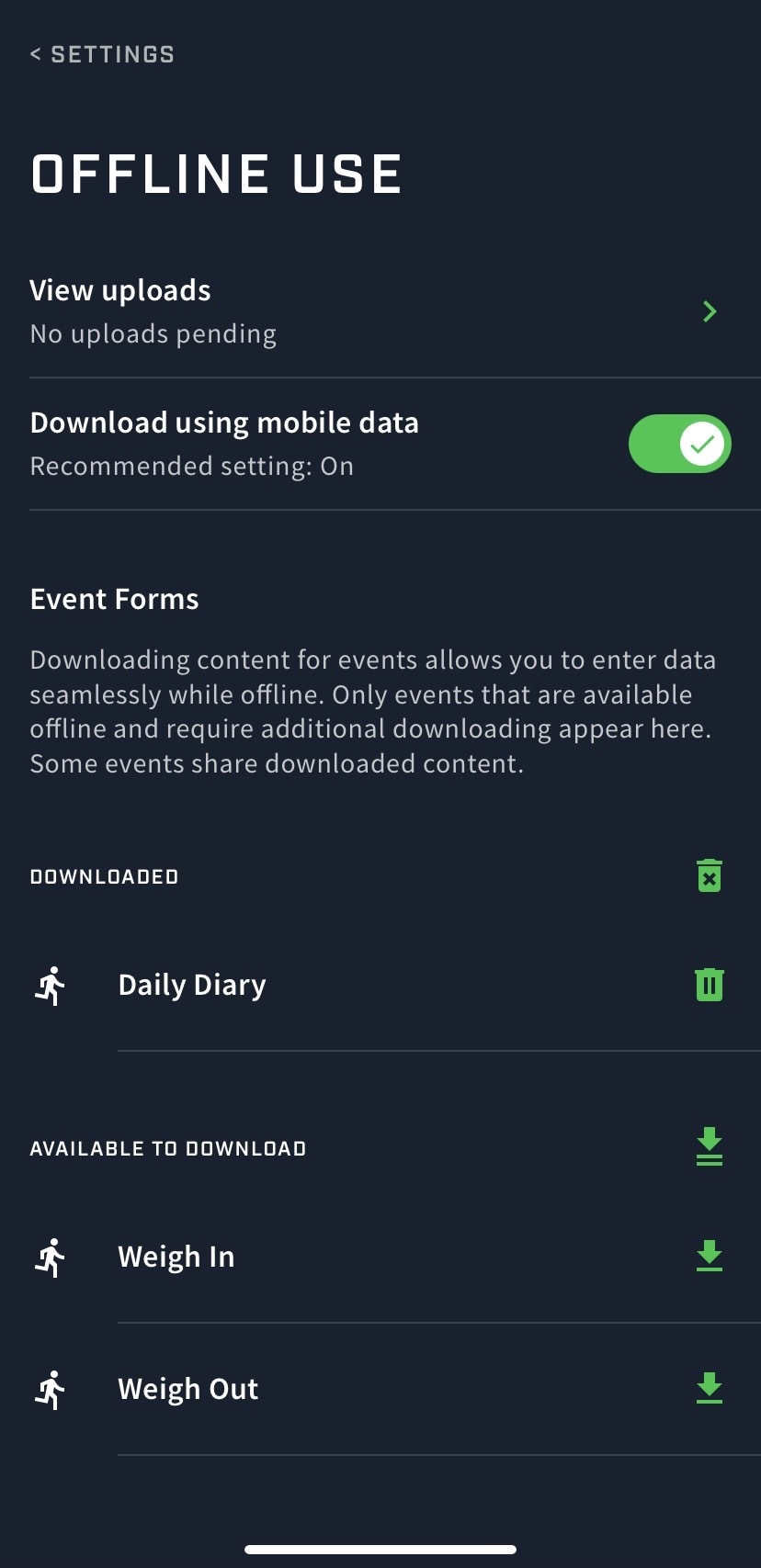Download all available event forms
The image size is (761, 1568).
pyautogui.click(x=709, y=1147)
